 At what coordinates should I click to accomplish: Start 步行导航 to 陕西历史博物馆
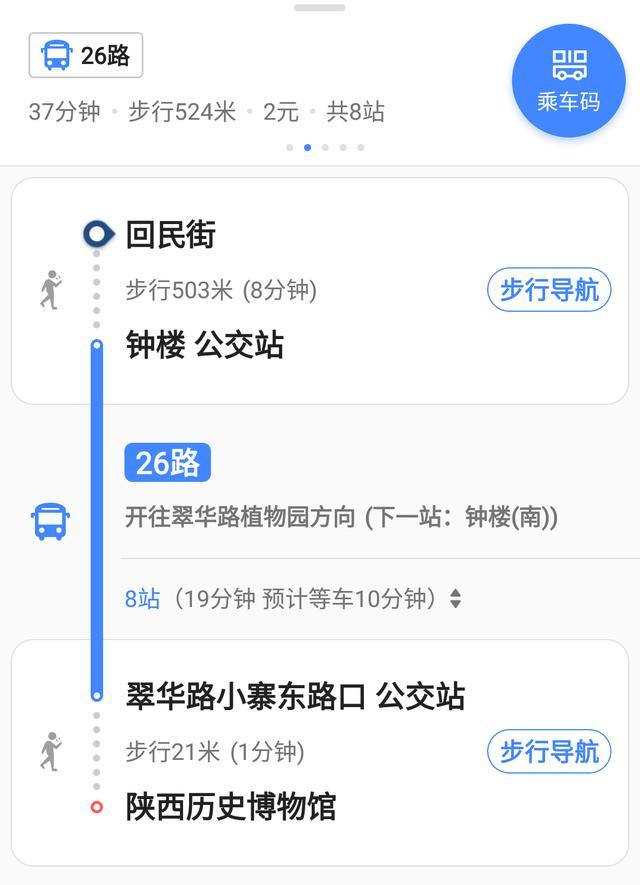pyautogui.click(x=549, y=751)
